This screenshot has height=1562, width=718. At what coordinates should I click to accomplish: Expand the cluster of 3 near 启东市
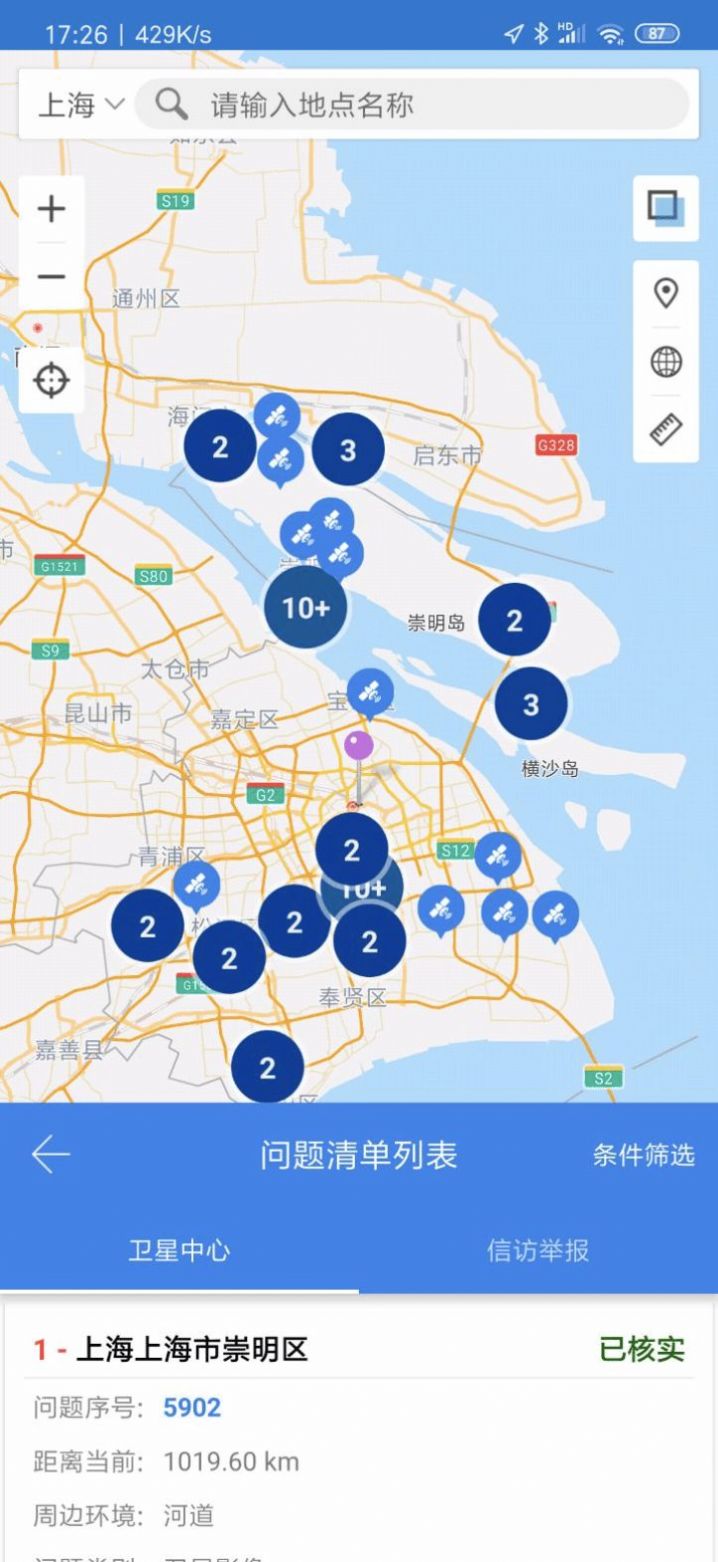(348, 450)
